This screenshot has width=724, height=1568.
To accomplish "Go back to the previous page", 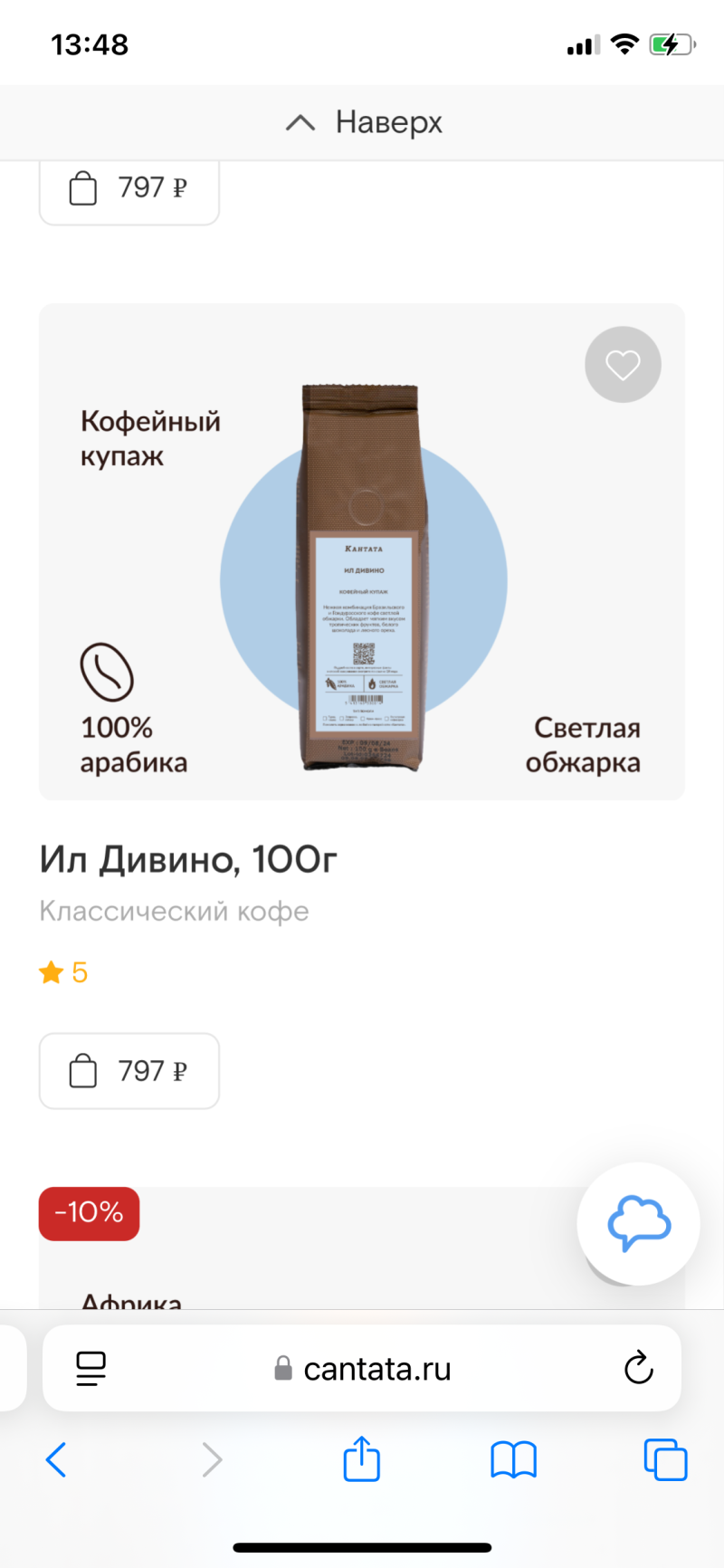I will [56, 1459].
